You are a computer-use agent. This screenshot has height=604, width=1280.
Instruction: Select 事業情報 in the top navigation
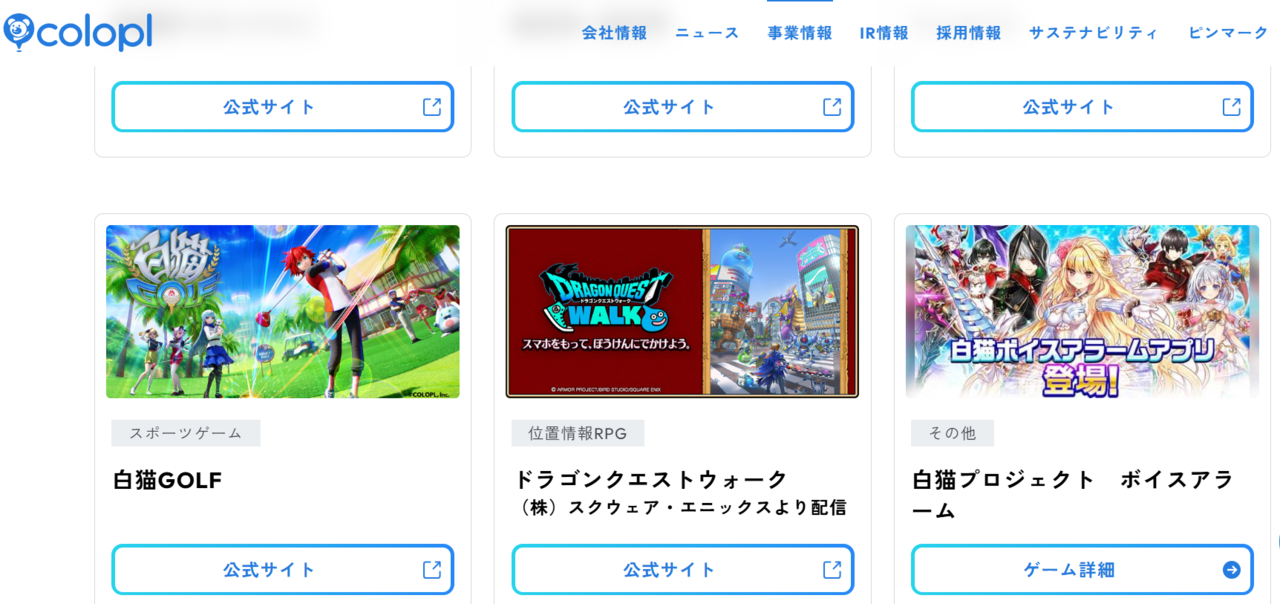click(x=799, y=33)
